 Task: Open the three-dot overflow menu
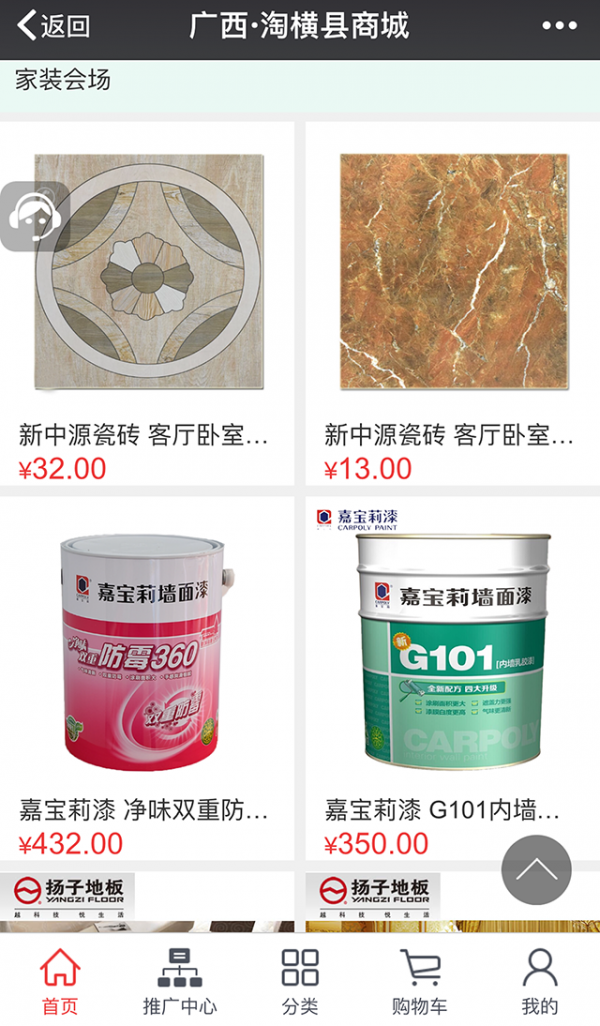[x=559, y=27]
